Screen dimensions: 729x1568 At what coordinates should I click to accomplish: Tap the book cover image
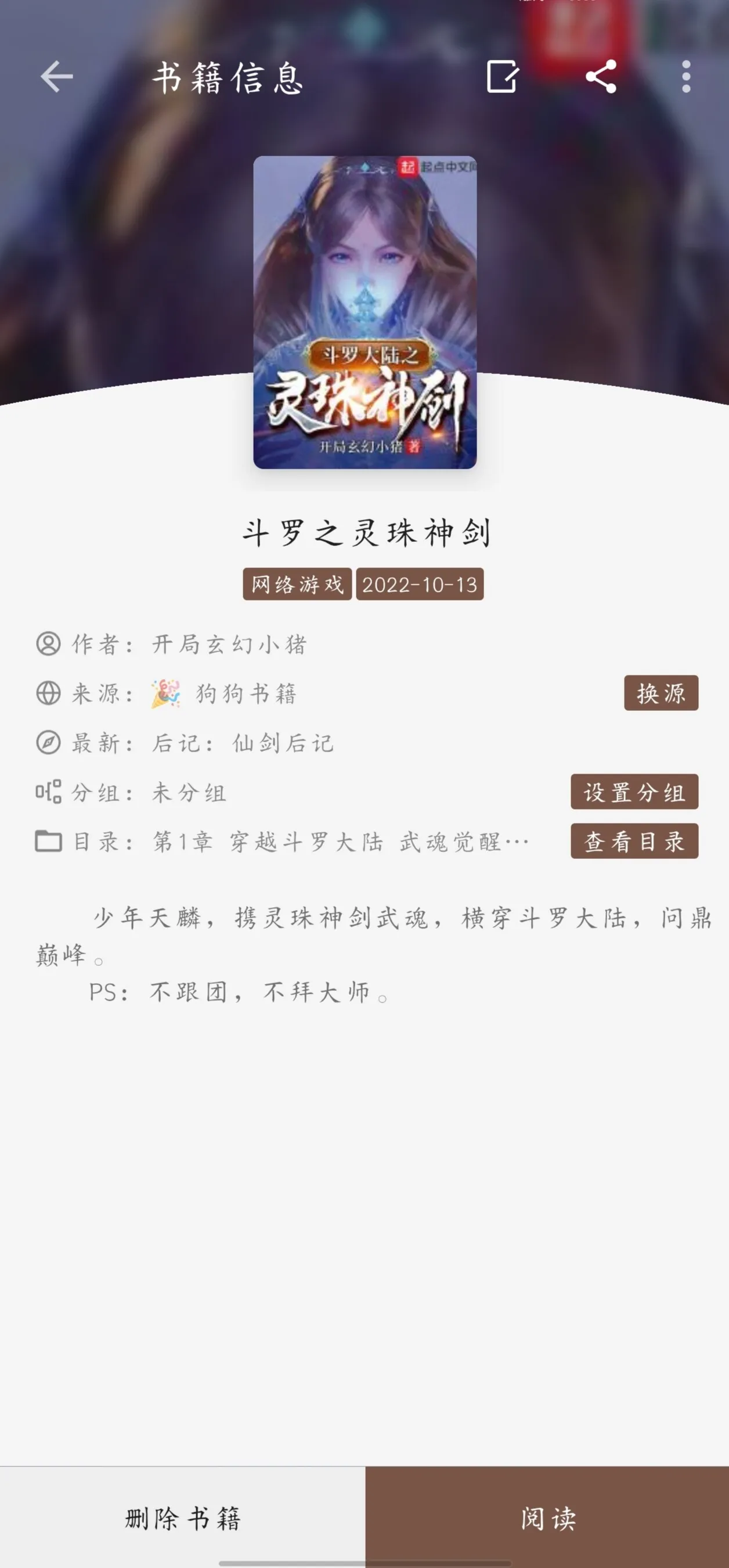click(364, 312)
